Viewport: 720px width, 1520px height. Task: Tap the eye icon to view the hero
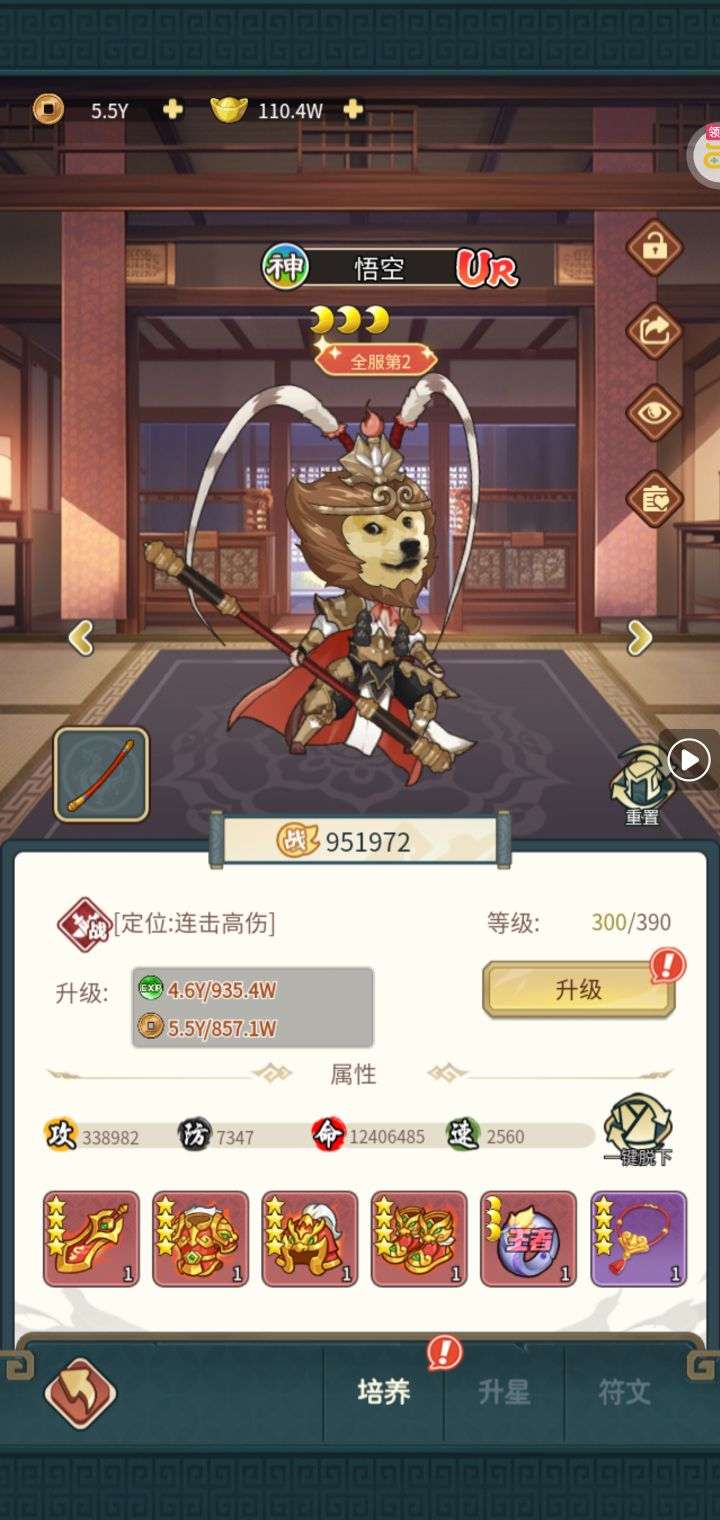click(x=654, y=414)
